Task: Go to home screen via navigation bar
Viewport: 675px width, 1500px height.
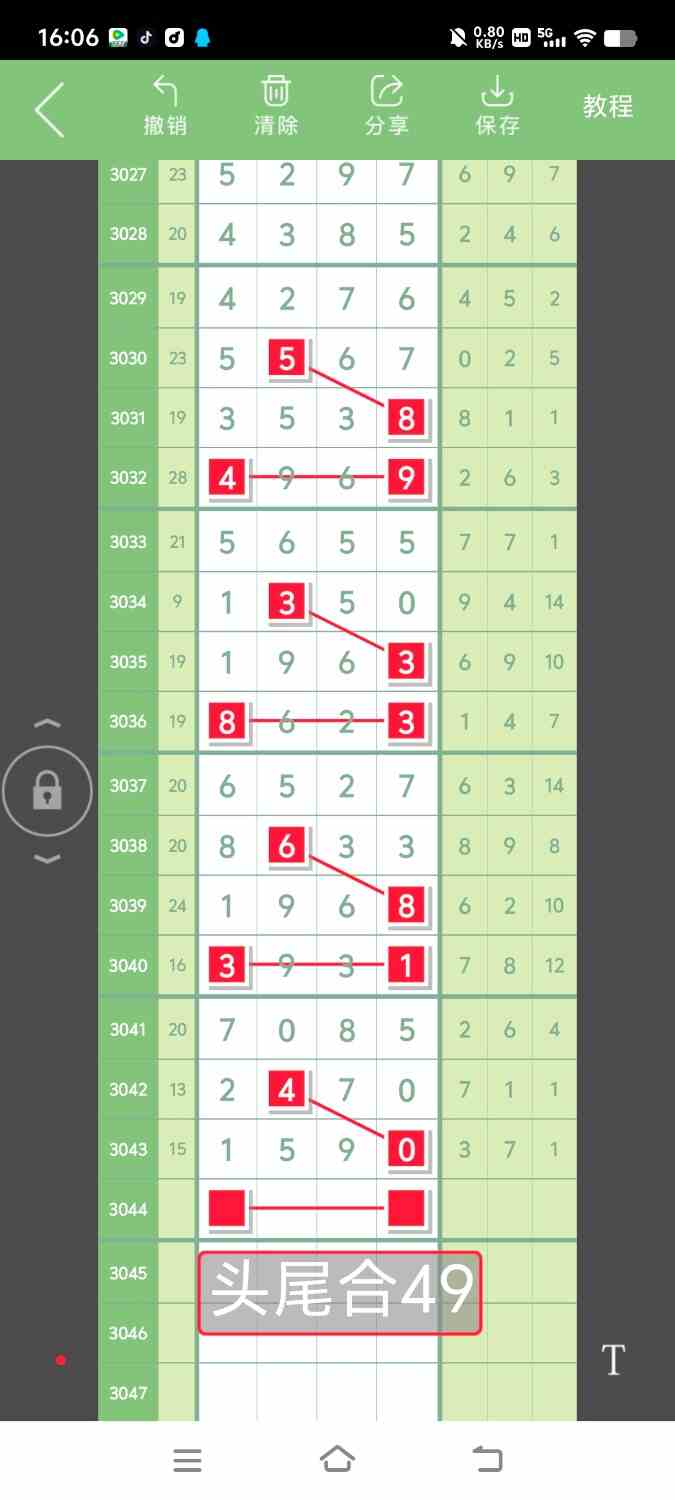Action: coord(337,1460)
